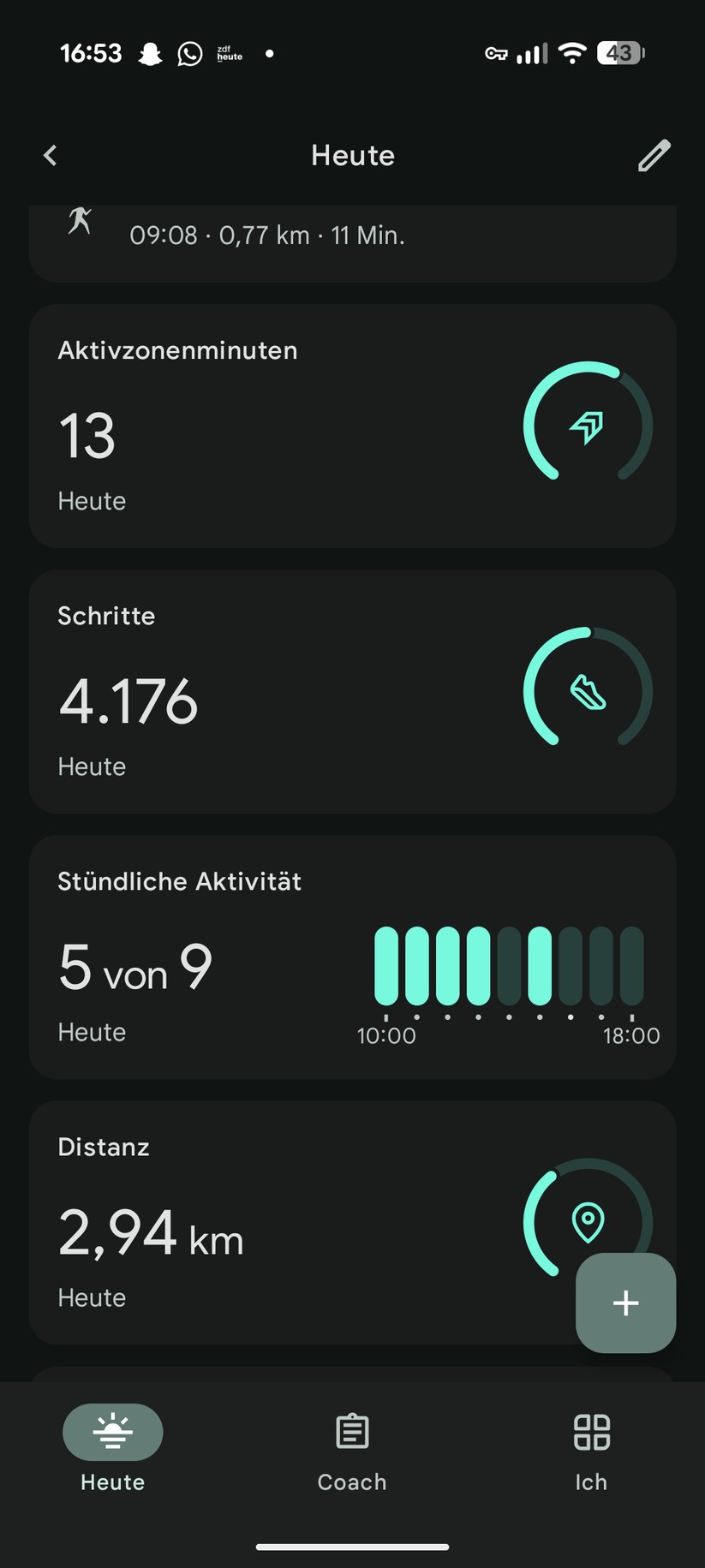705x1568 pixels.
Task: Expand the Aktivzonenminuten card
Action: [x=352, y=426]
